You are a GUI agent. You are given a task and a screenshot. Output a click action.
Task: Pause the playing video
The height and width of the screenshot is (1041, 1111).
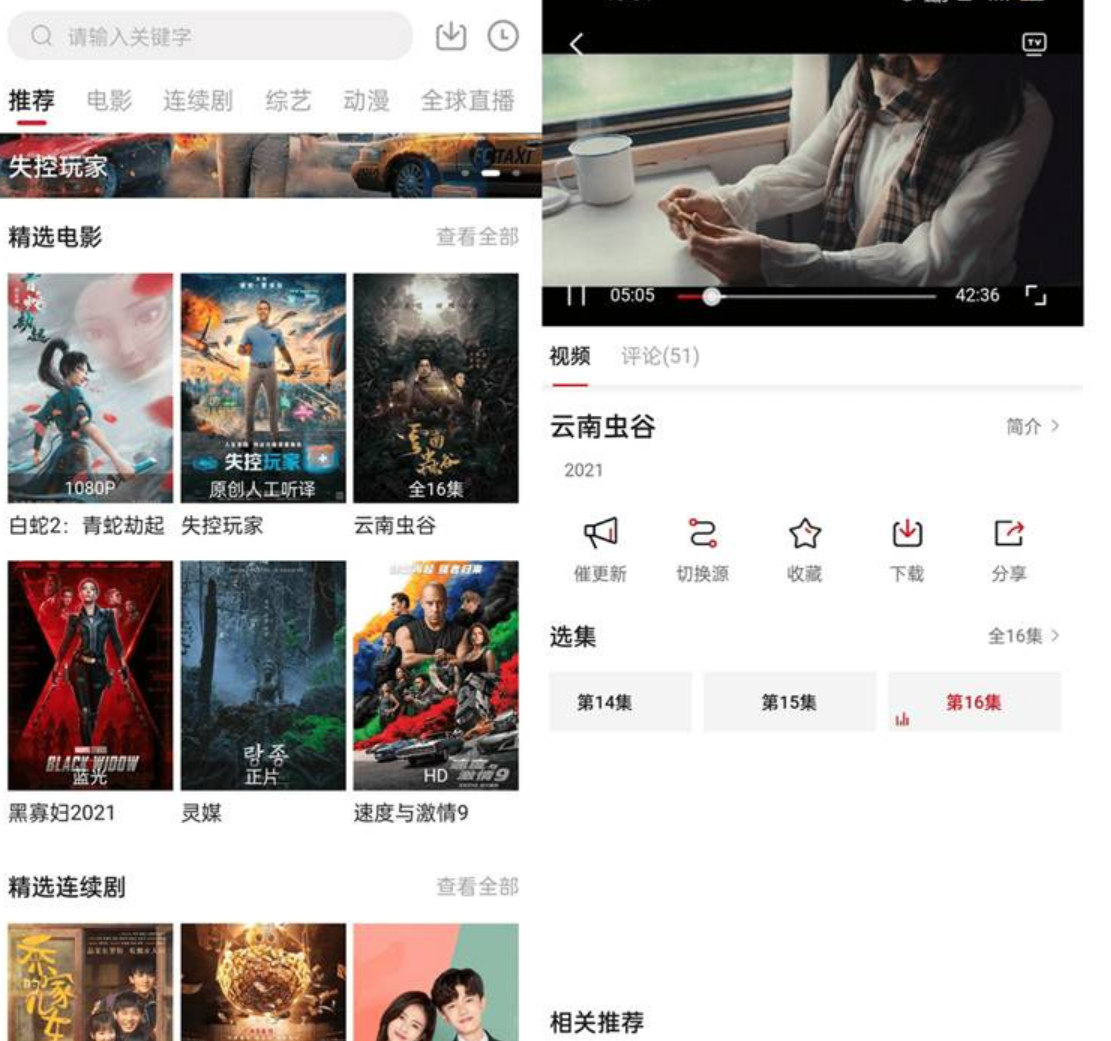576,296
